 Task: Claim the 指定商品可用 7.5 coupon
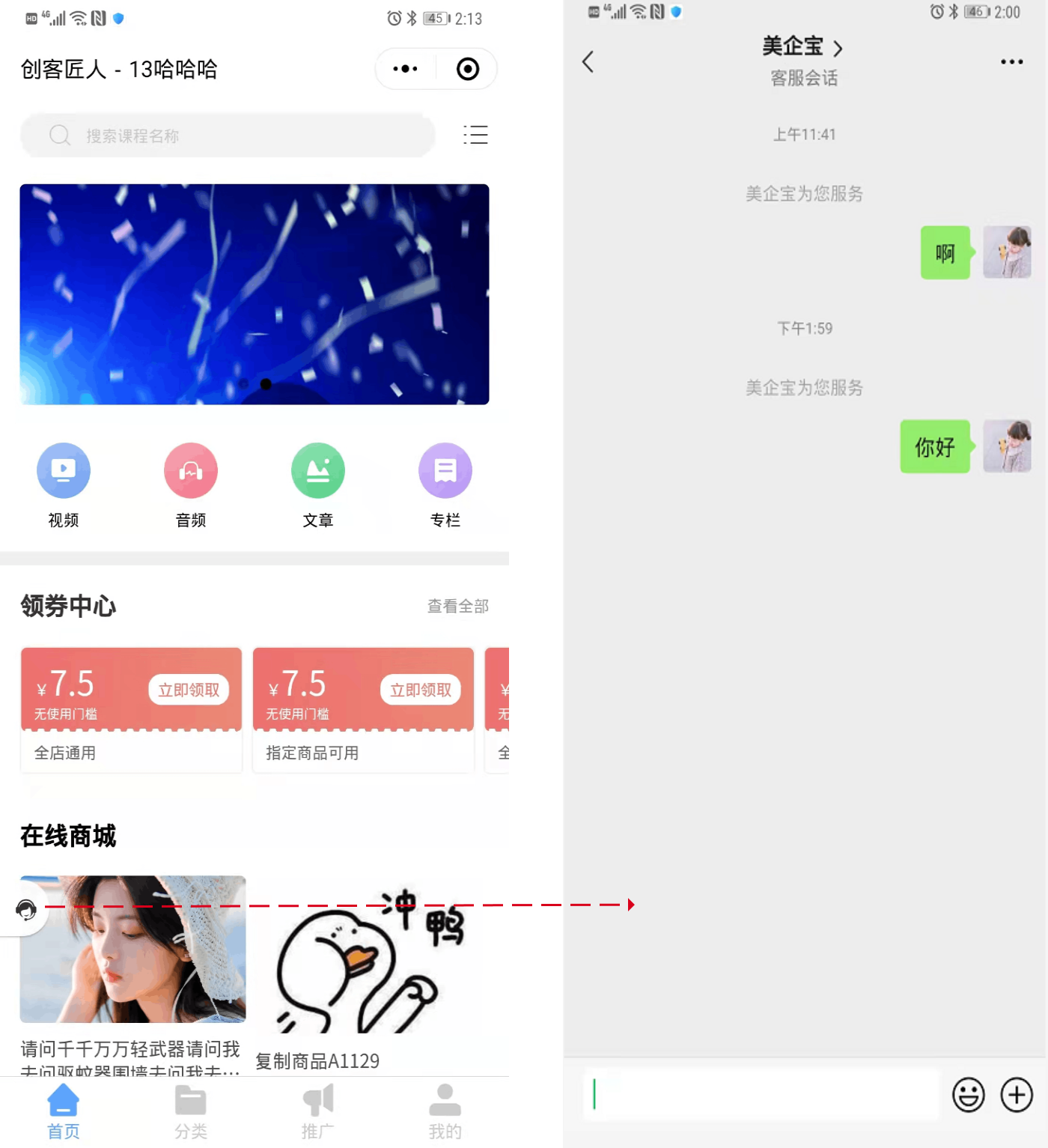pos(421,690)
